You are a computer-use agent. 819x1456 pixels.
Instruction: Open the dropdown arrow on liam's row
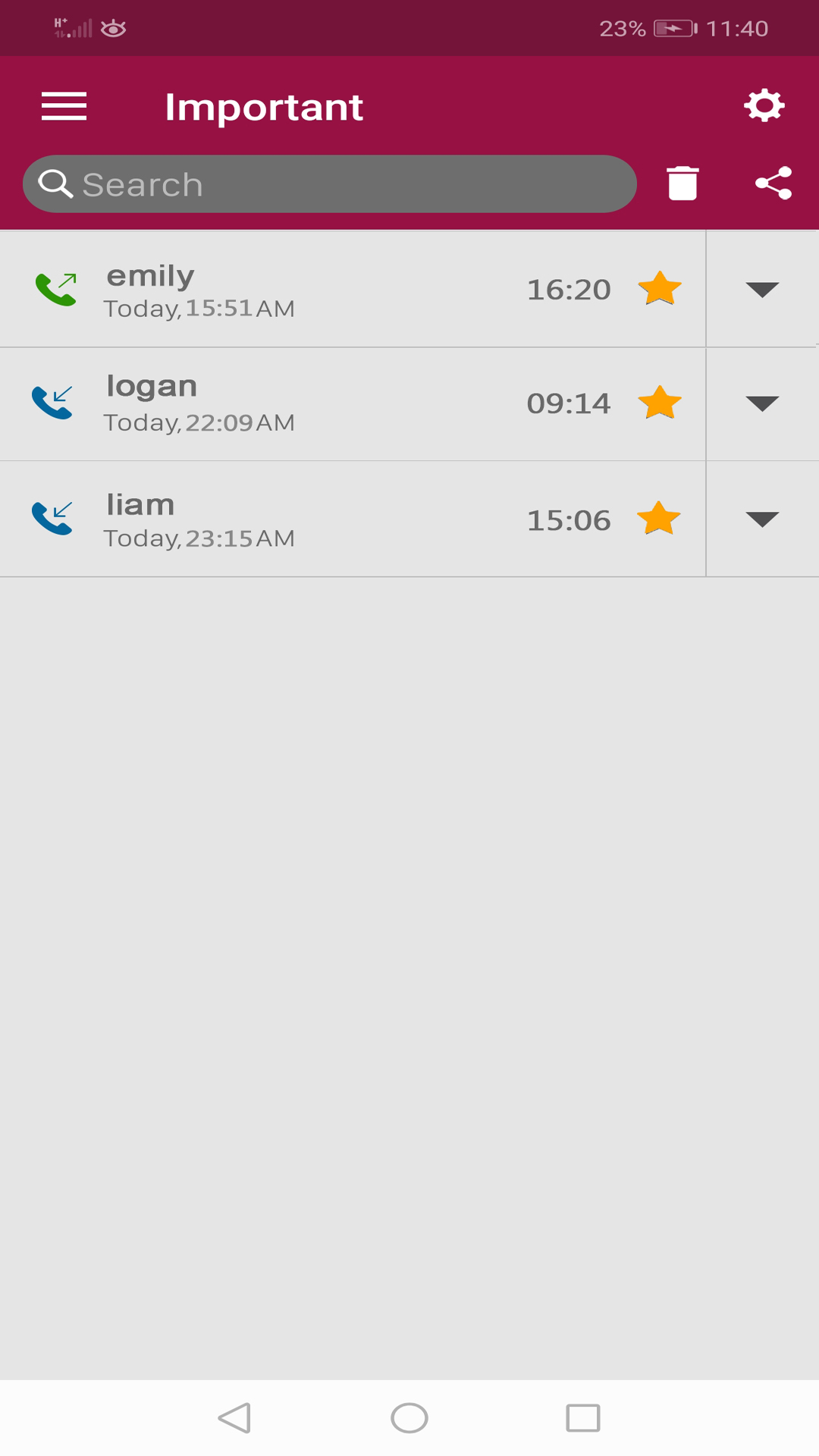click(x=763, y=519)
